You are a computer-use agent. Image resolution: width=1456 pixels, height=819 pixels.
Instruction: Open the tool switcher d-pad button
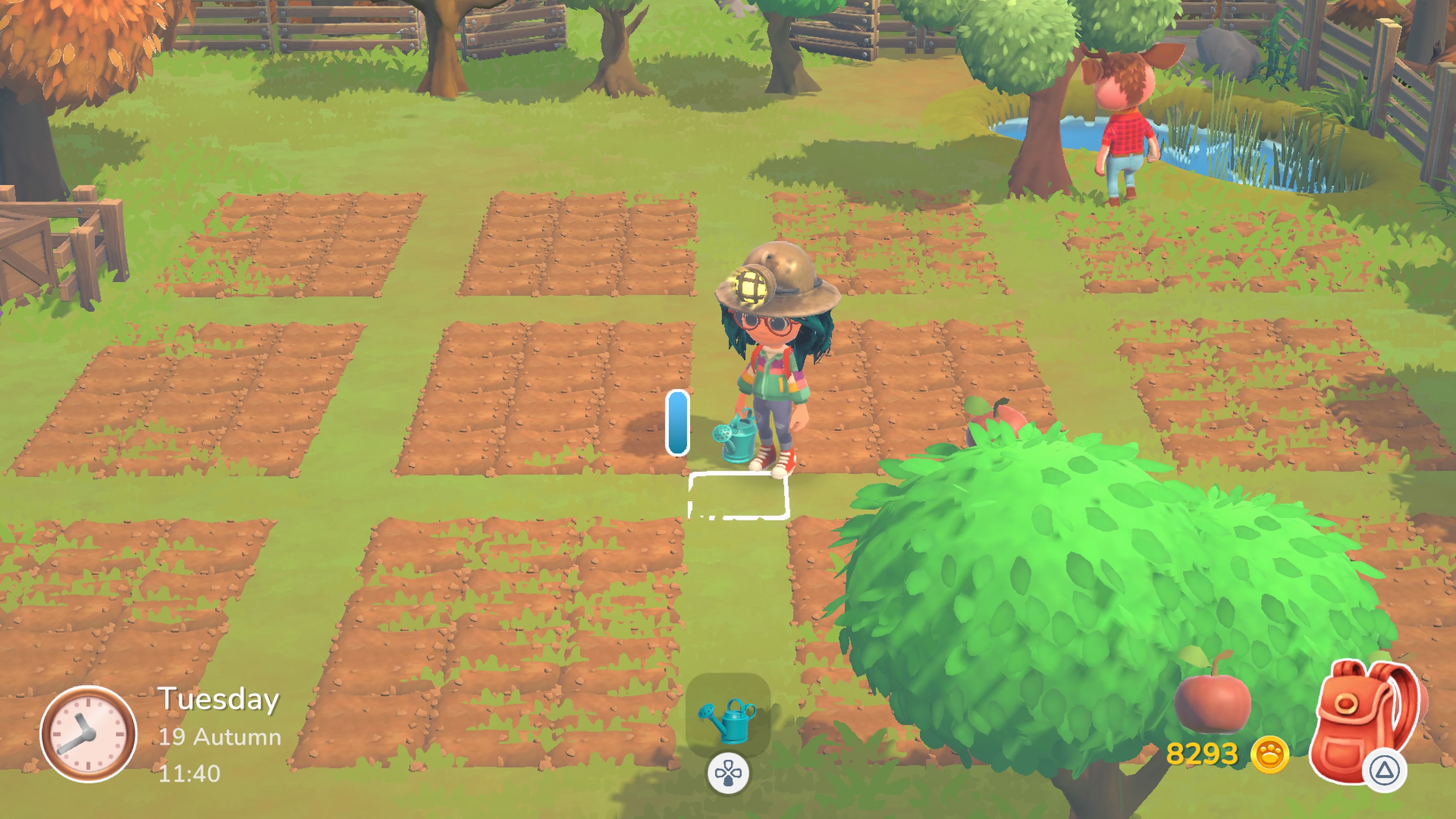click(x=728, y=773)
